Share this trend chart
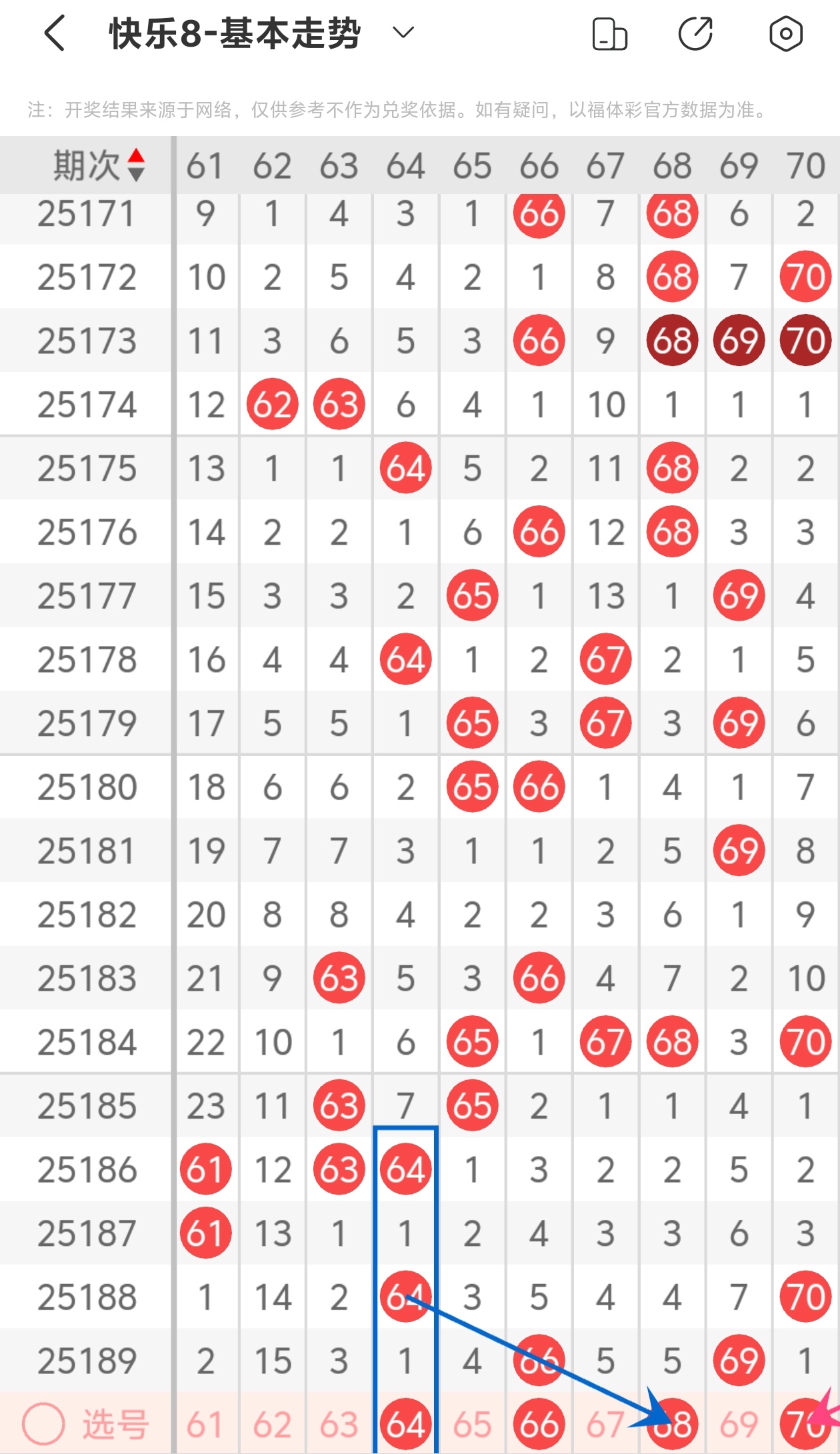 coord(695,34)
